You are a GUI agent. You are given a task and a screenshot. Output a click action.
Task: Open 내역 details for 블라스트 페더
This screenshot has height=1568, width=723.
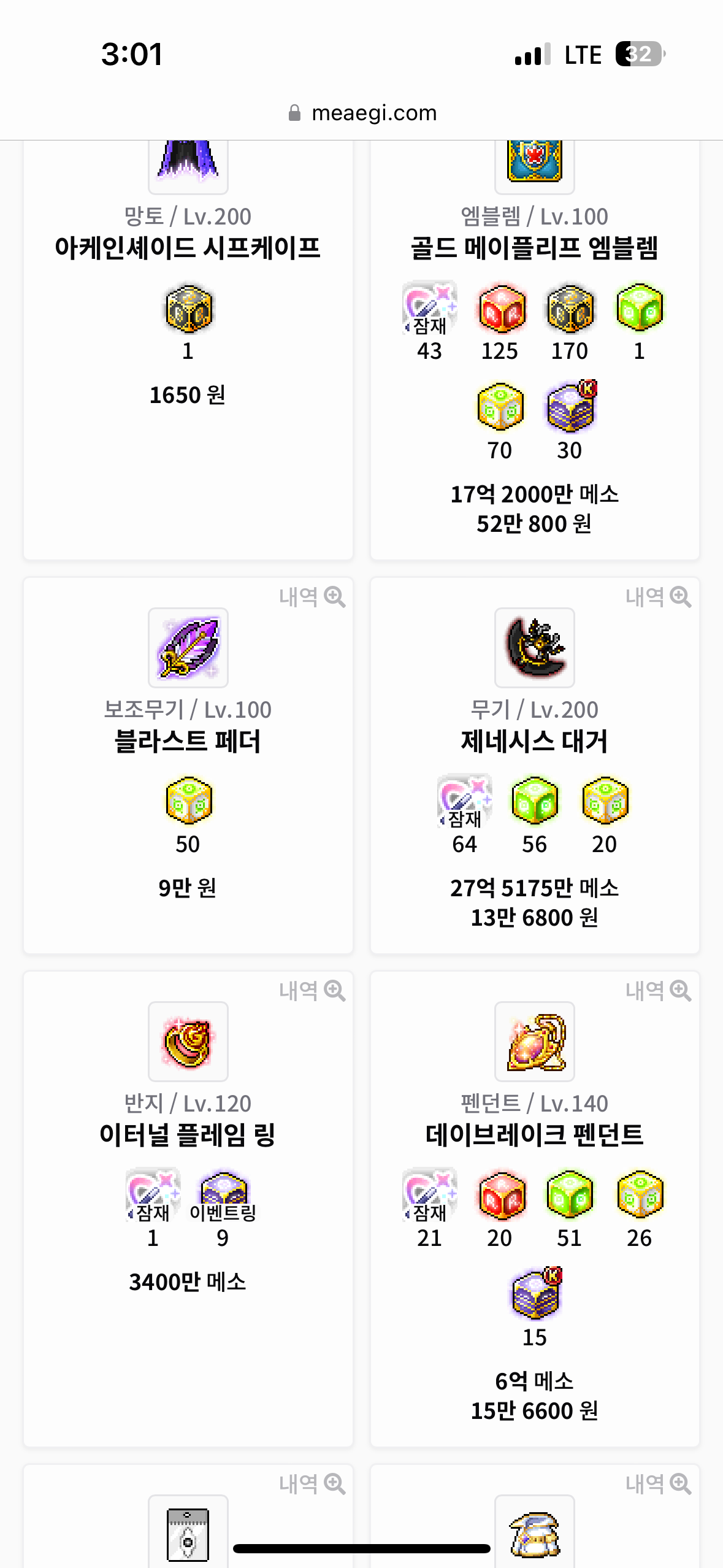312,596
